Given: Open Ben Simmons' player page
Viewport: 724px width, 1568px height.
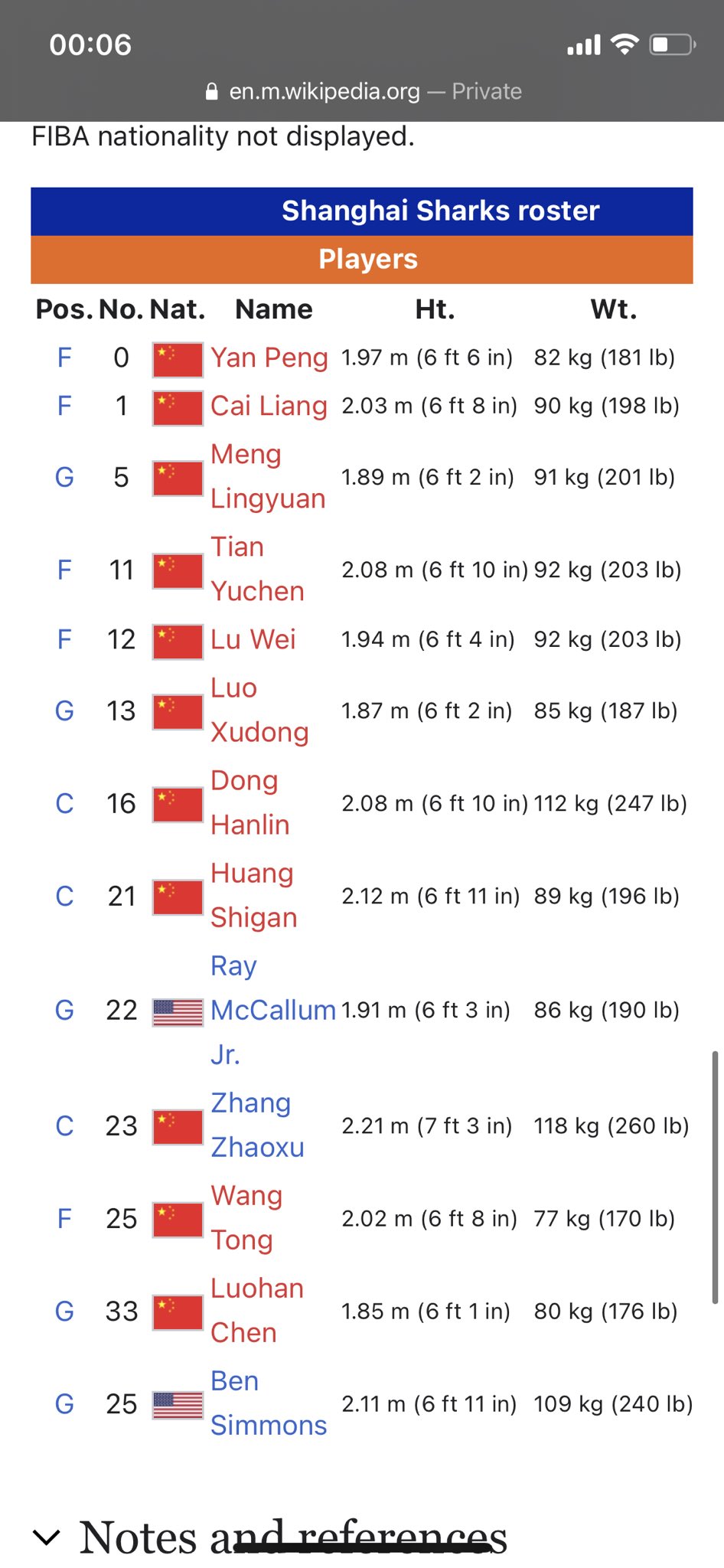Looking at the screenshot, I should 268,1403.
